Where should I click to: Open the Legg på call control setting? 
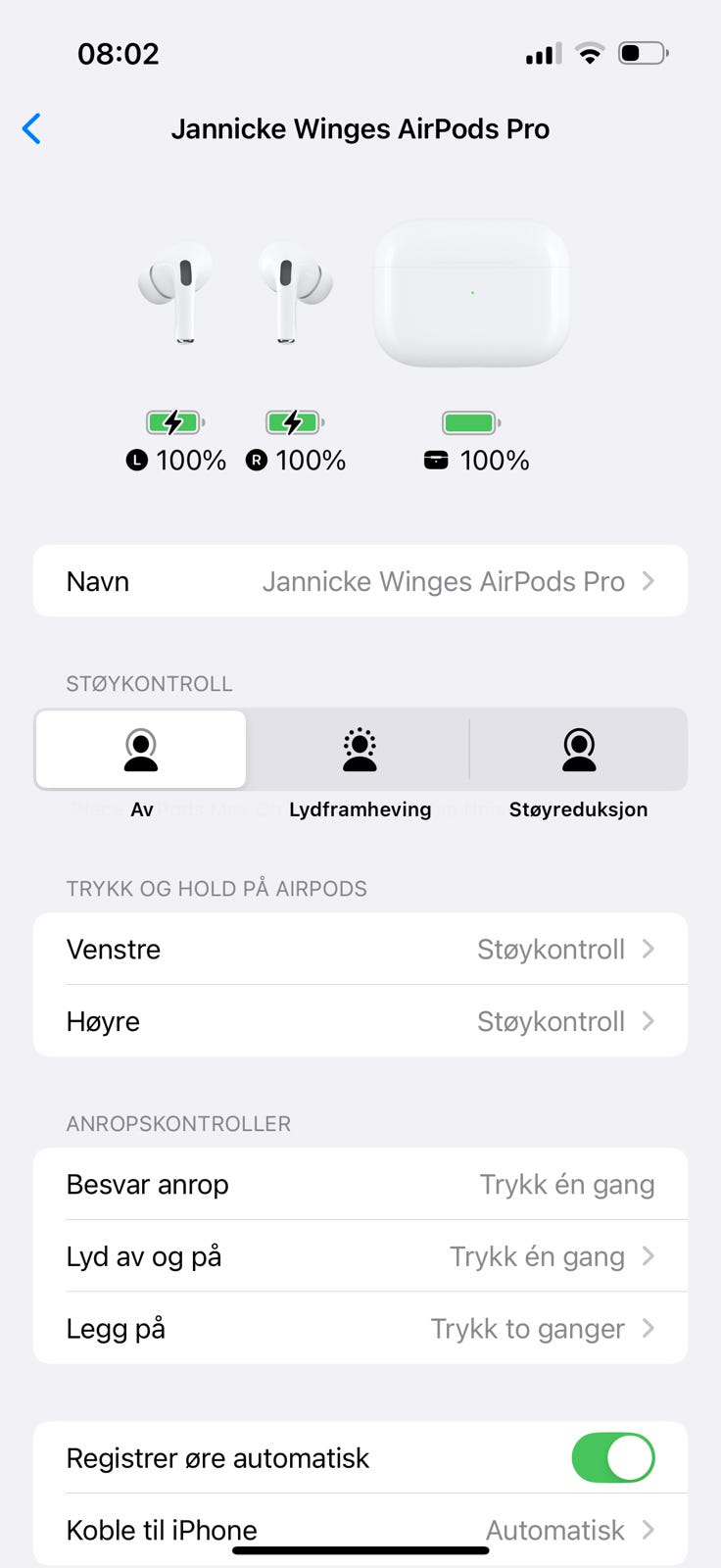[360, 1329]
